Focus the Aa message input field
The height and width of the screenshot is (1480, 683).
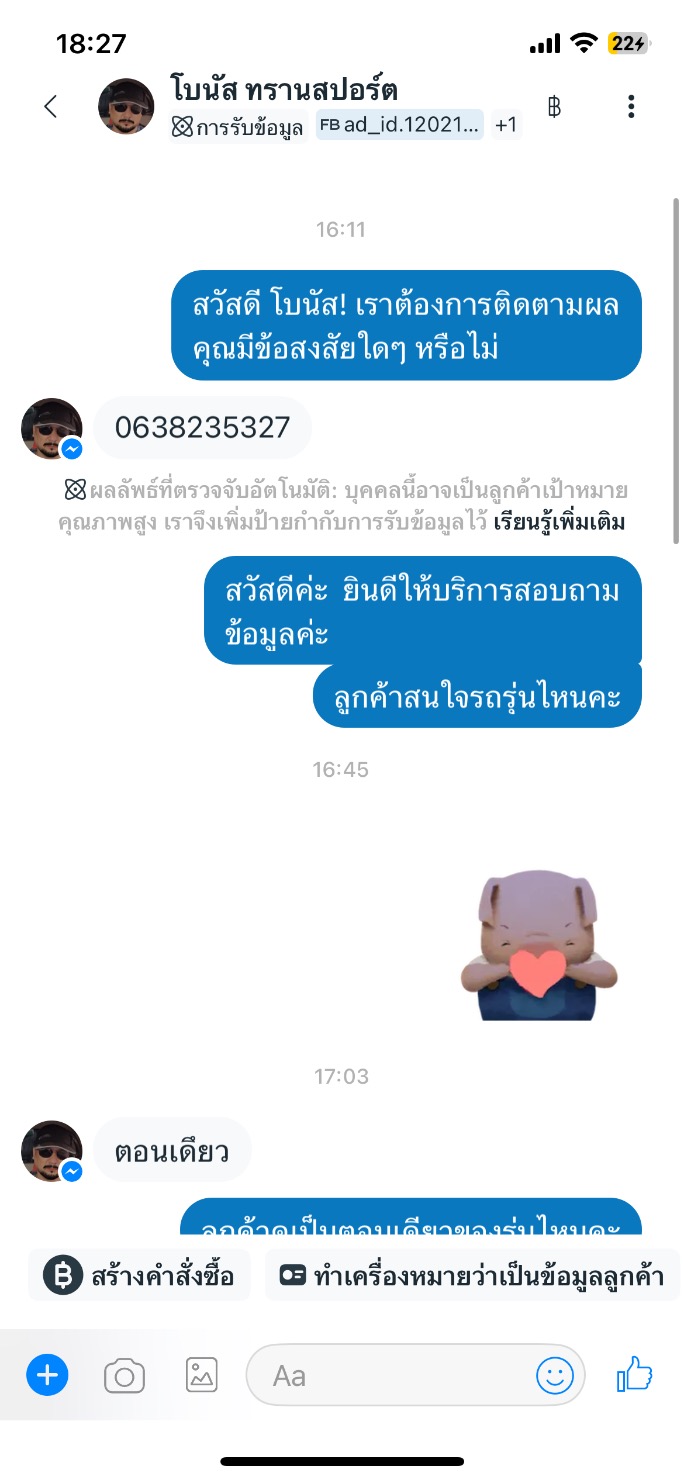coord(390,1376)
